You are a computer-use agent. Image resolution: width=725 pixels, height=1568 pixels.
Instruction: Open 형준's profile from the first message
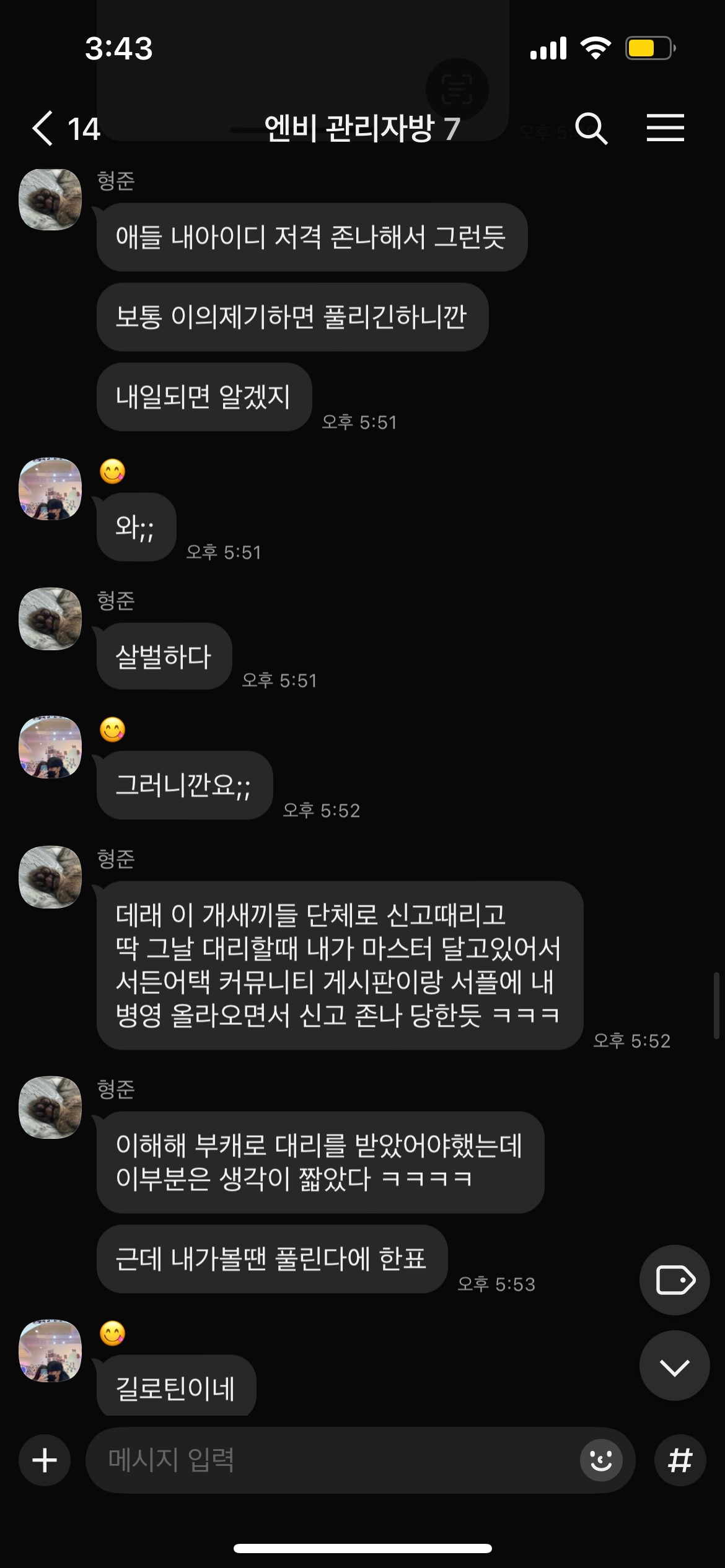click(50, 200)
